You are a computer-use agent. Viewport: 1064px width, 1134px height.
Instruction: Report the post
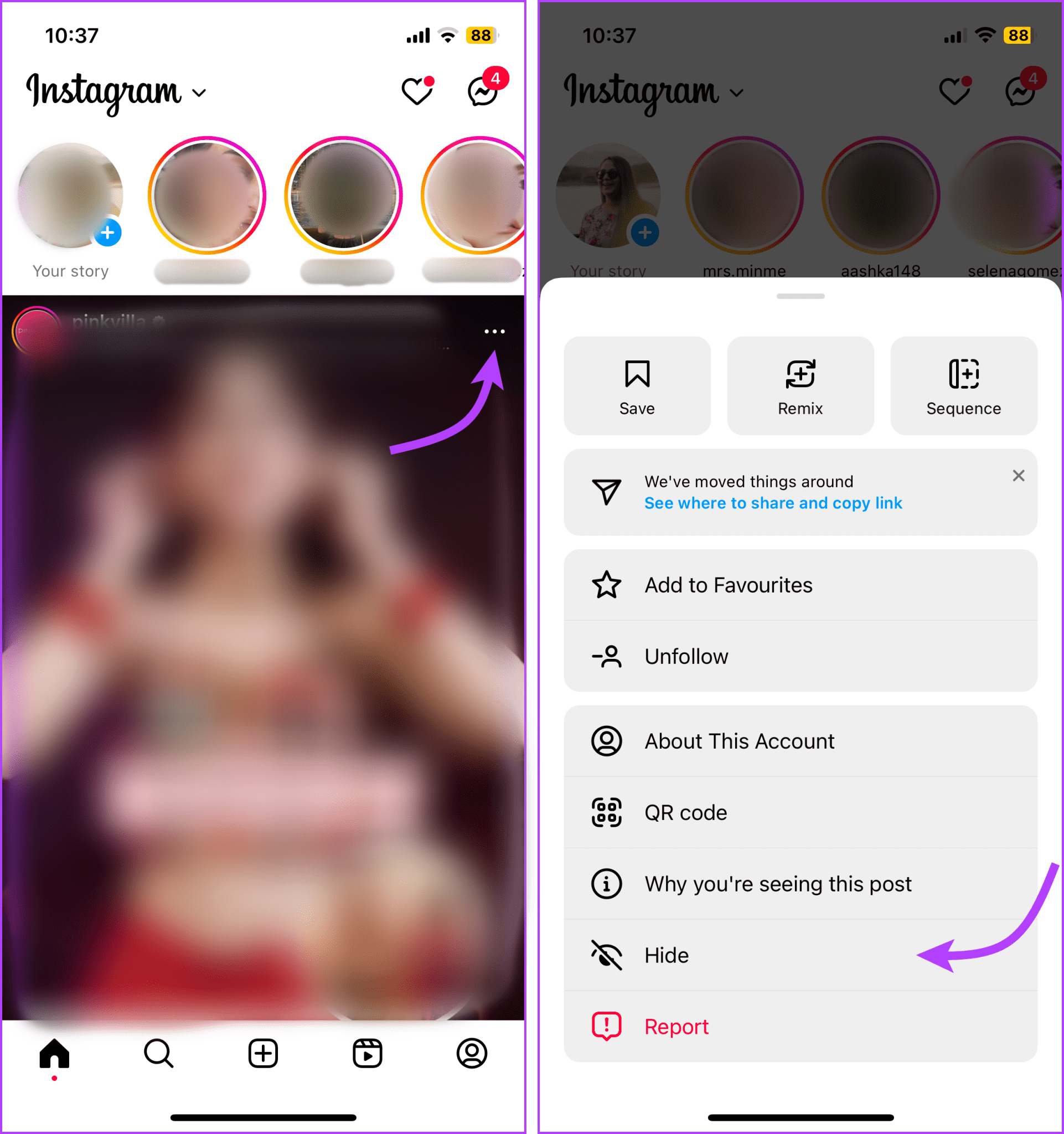click(676, 1025)
